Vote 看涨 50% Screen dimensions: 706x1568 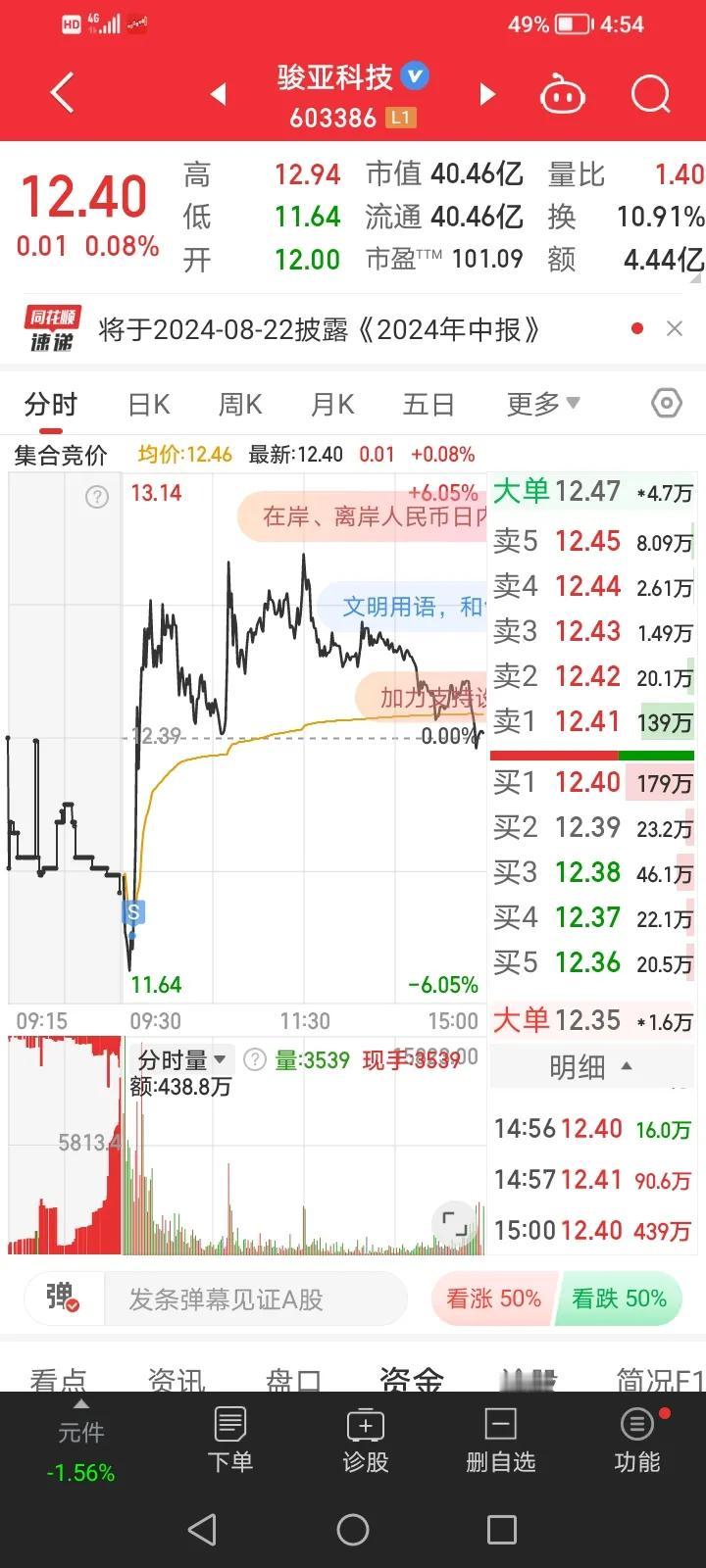[494, 1298]
